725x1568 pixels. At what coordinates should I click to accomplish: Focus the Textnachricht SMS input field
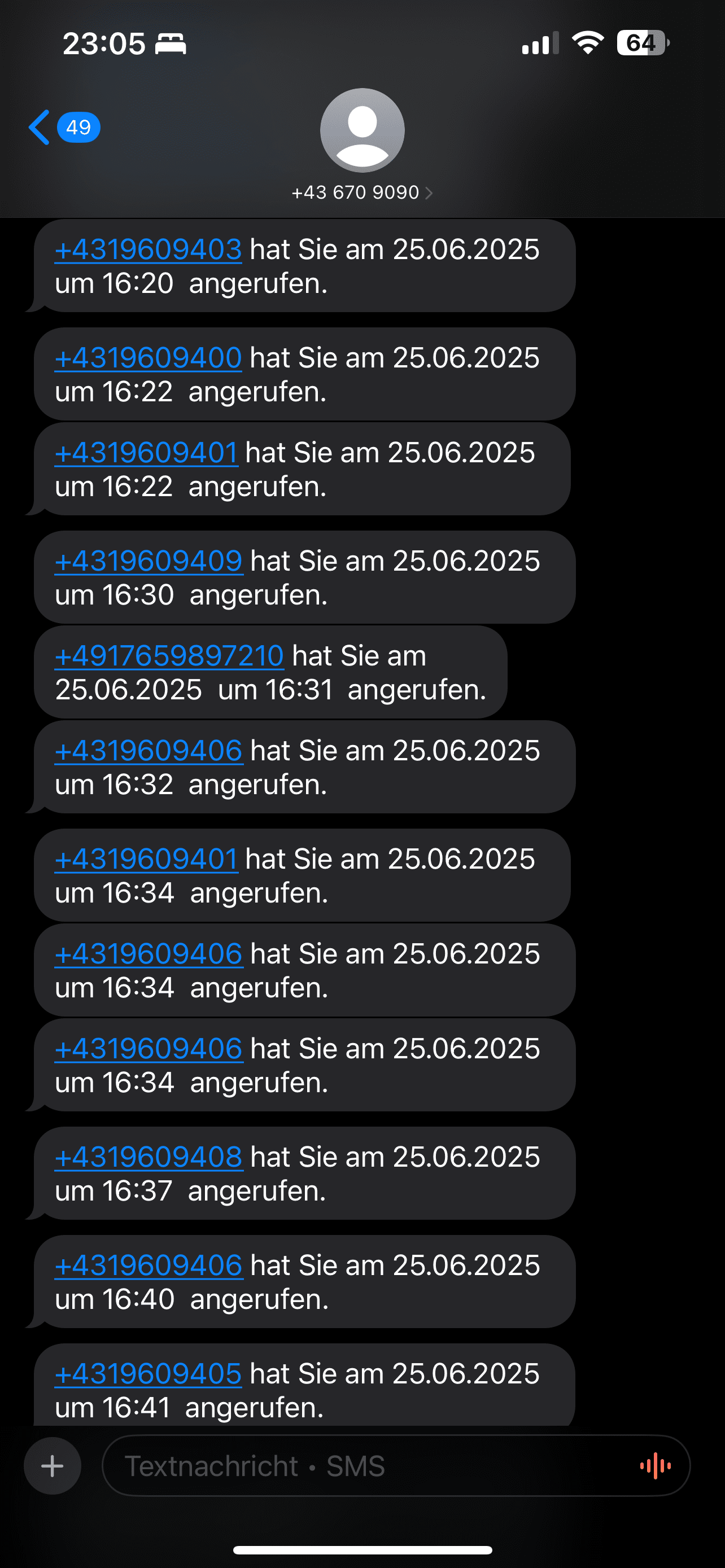[x=365, y=1466]
